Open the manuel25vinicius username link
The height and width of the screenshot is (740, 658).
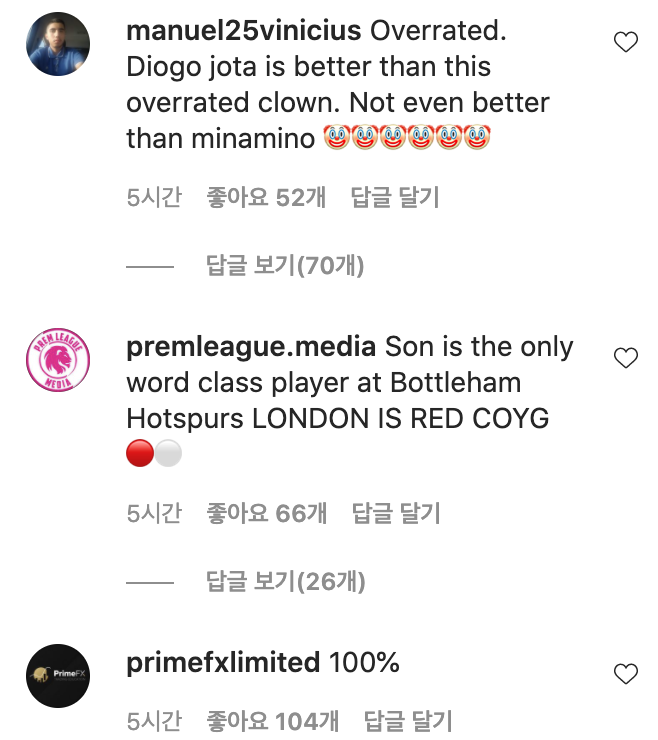(x=243, y=30)
